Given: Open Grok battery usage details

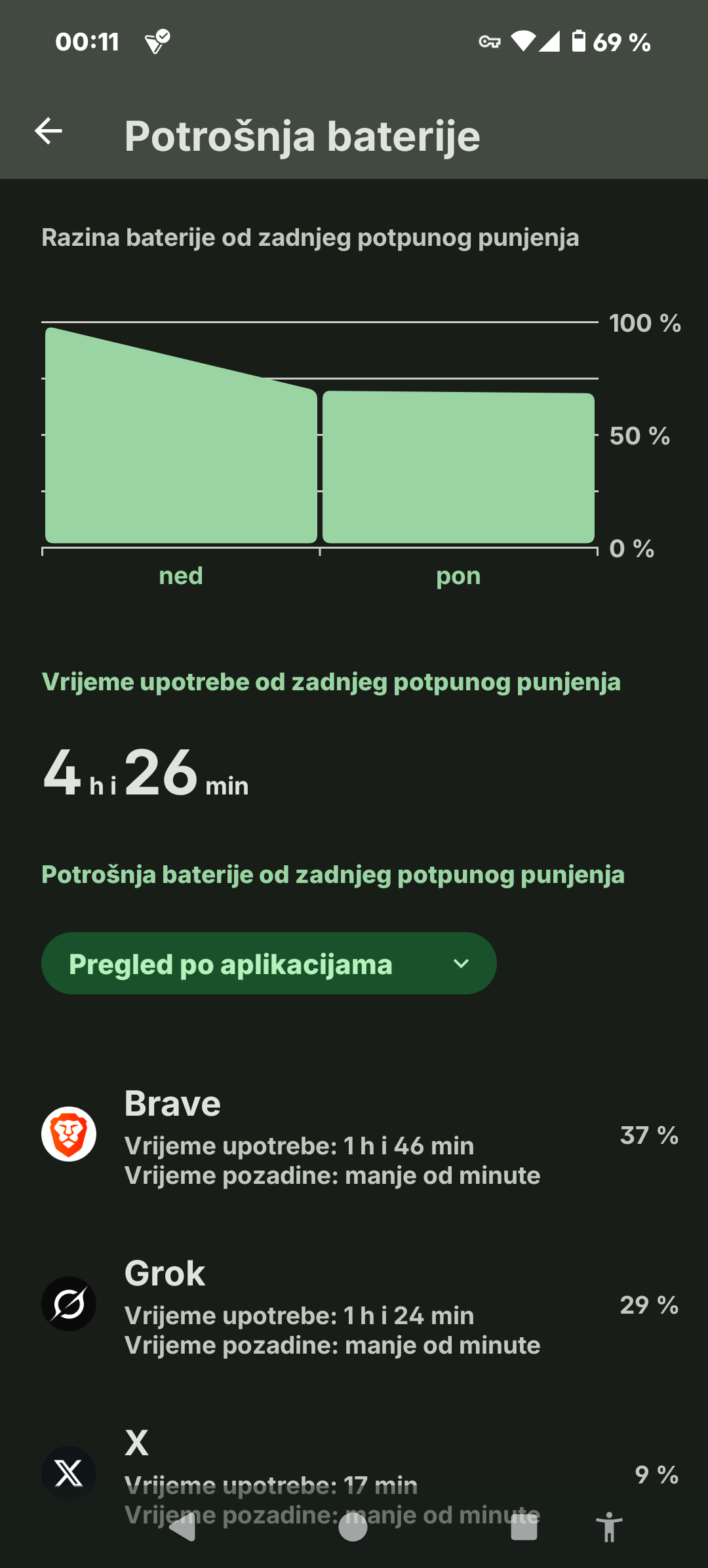Looking at the screenshot, I should (354, 1304).
